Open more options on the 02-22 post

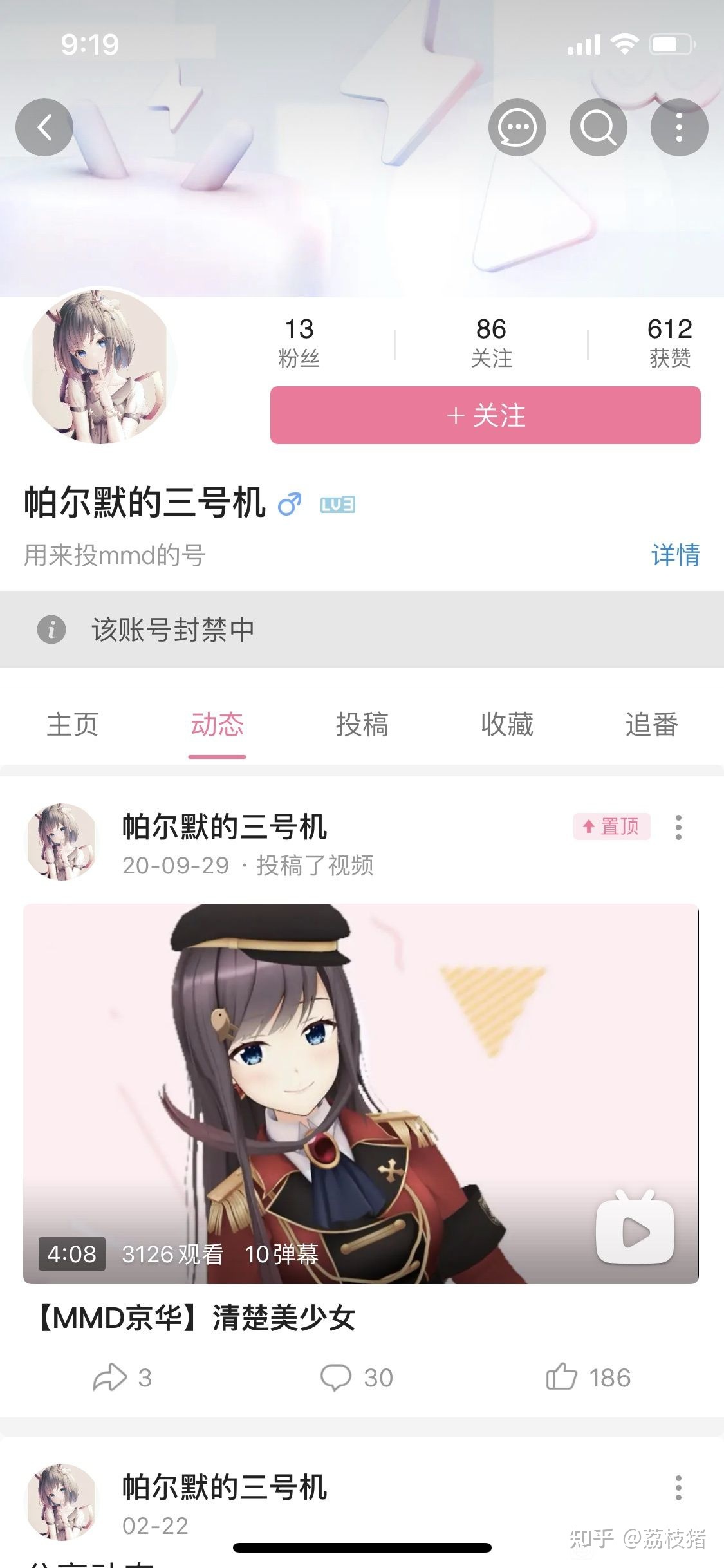click(678, 1488)
